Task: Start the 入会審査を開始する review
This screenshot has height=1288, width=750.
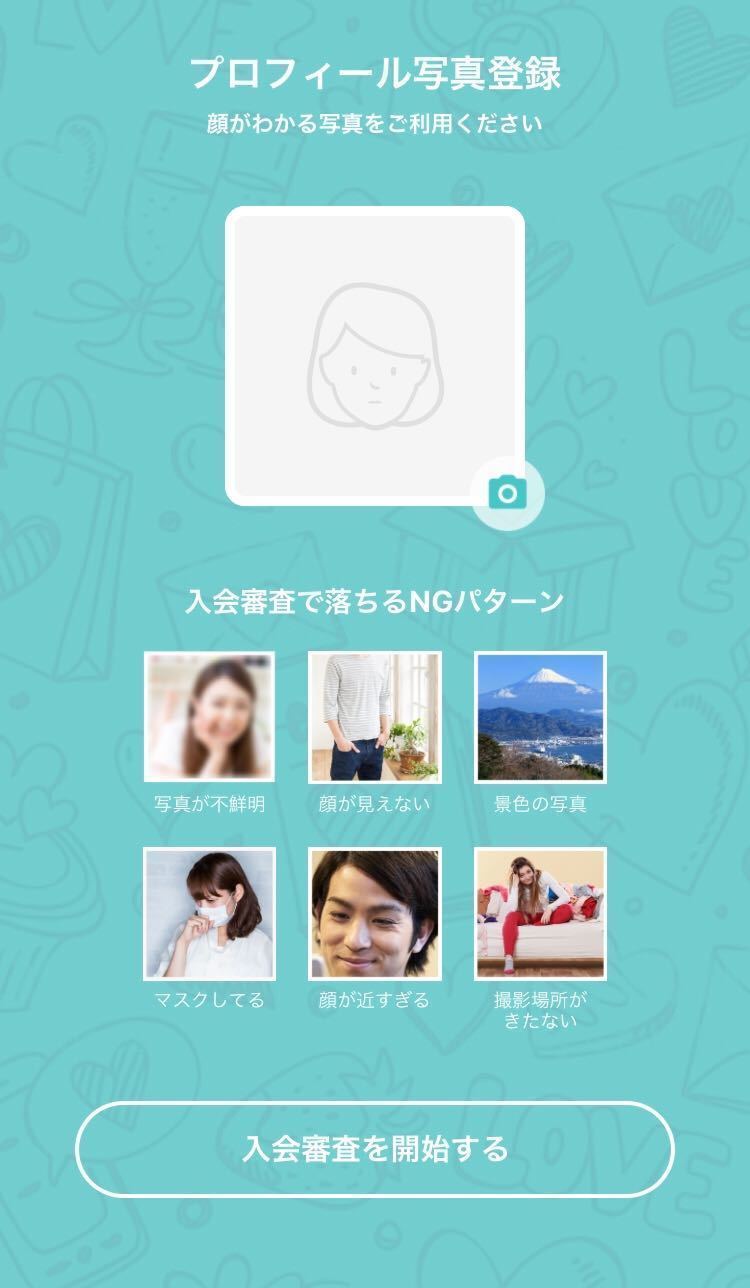Action: click(x=375, y=1149)
